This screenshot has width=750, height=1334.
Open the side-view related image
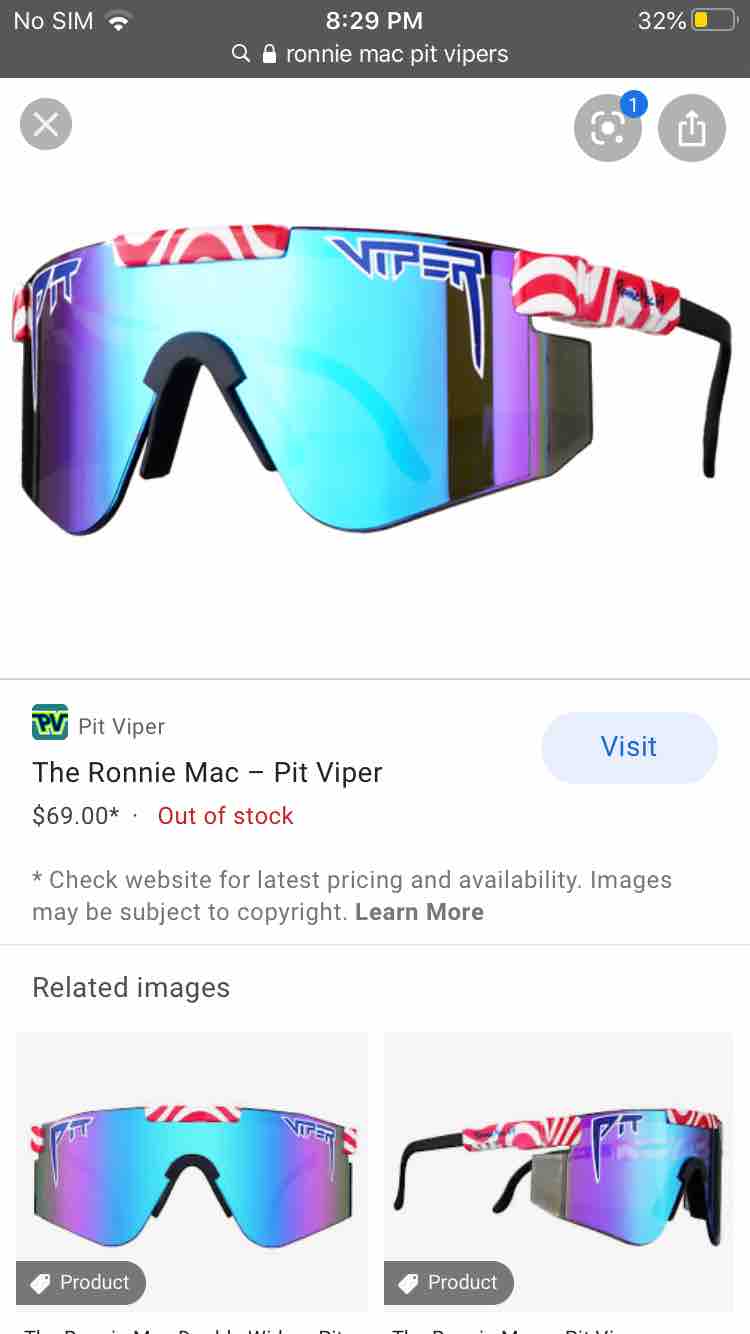click(559, 1172)
